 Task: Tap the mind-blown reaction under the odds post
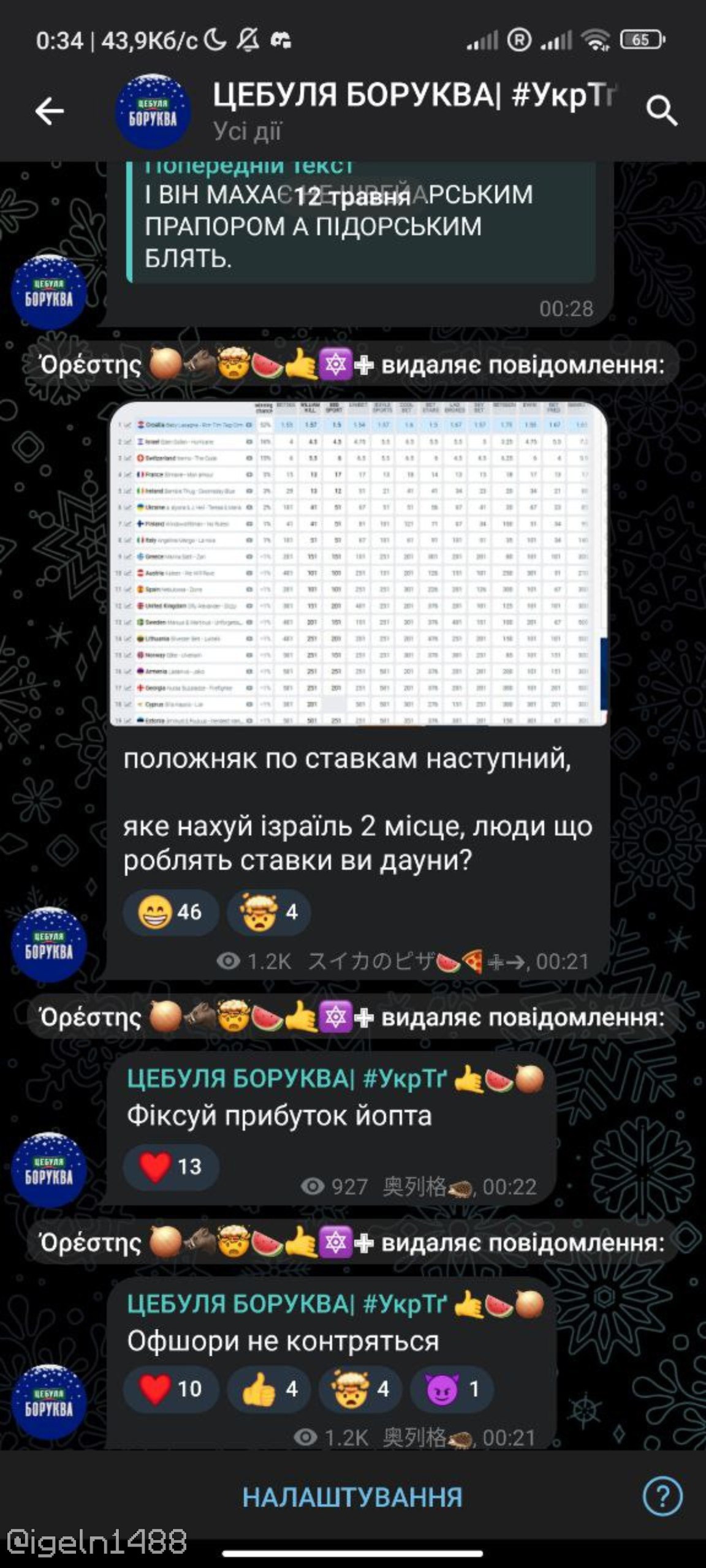[x=269, y=912]
